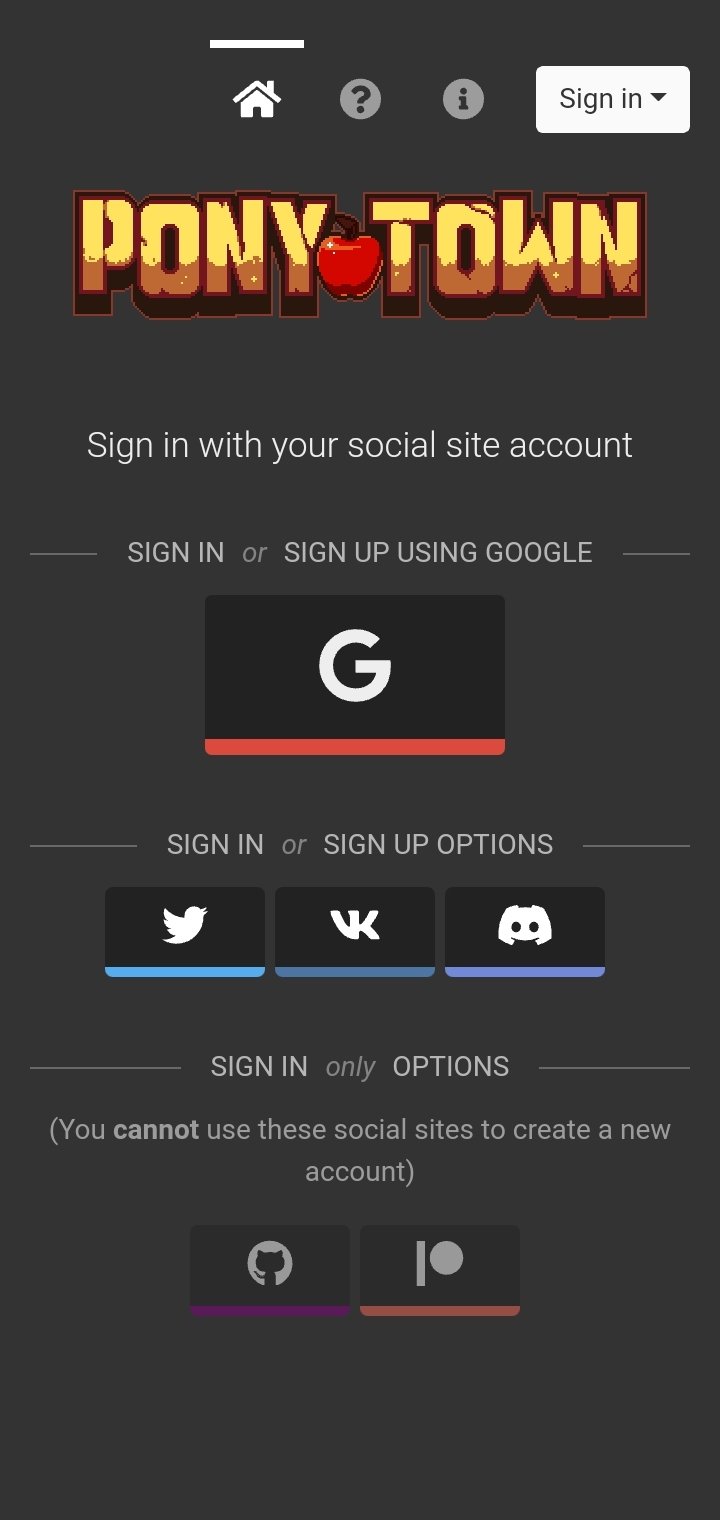
Task: Expand the Sign in dropdown
Action: click(613, 99)
